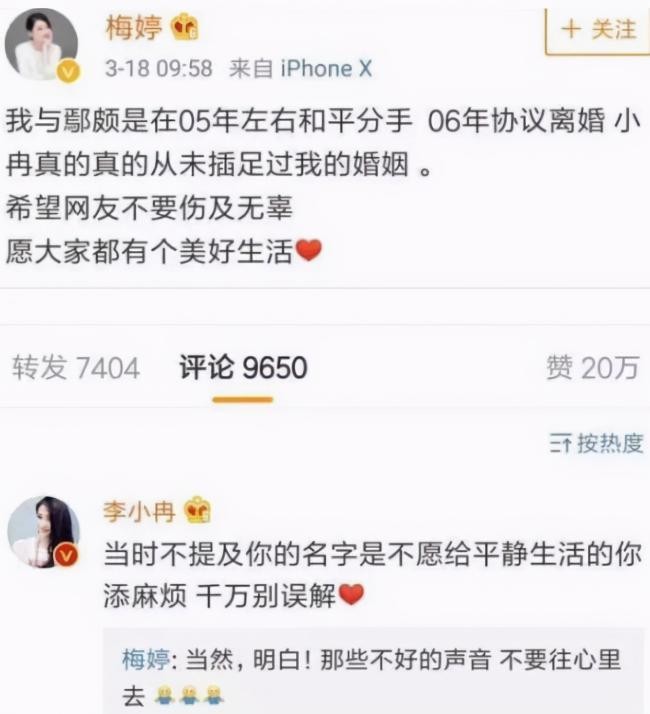This screenshot has height=714, width=650.
Task: Select the 评论 9650 tab
Action: [243, 368]
